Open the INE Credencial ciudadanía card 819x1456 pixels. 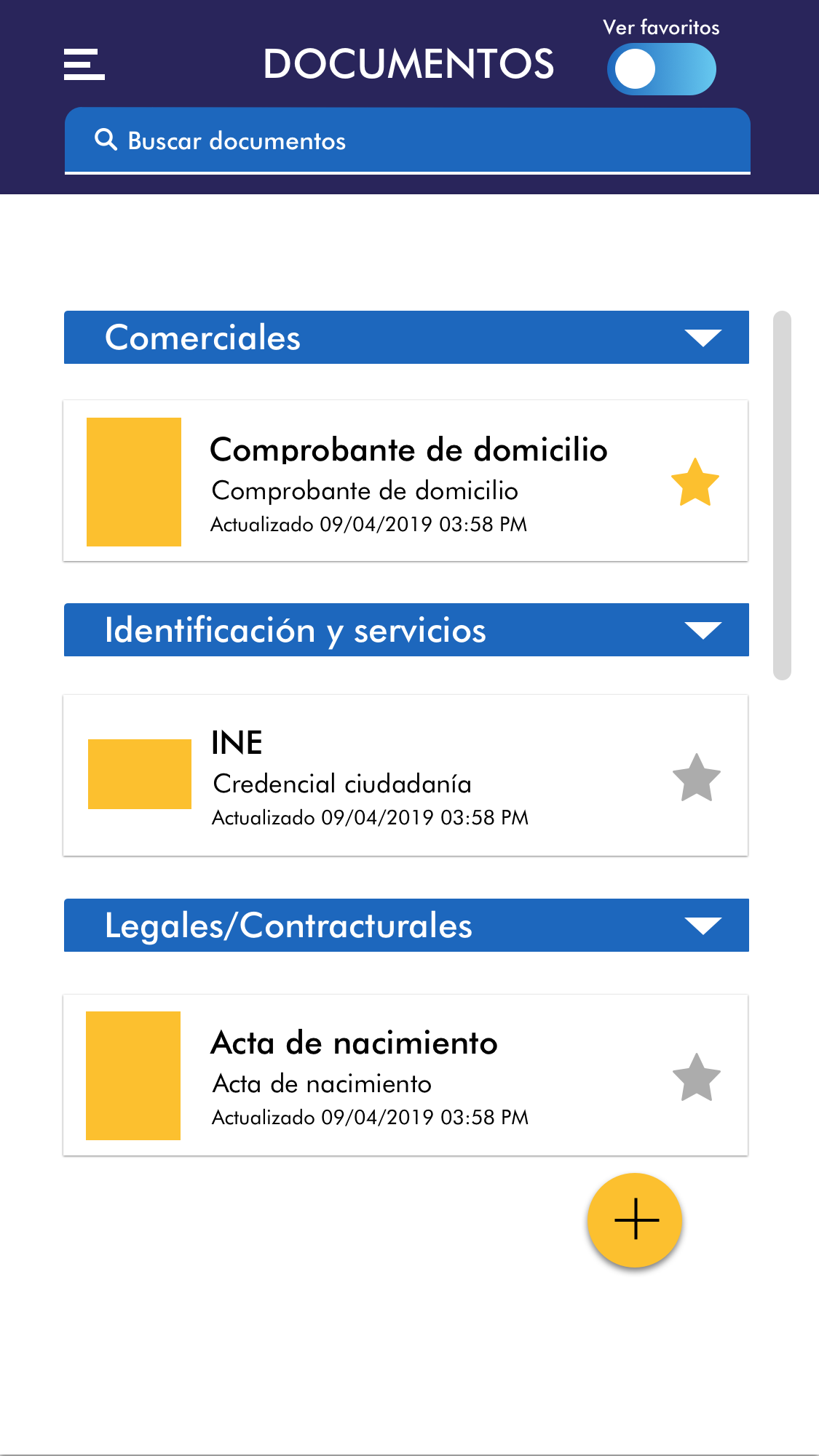408,776
